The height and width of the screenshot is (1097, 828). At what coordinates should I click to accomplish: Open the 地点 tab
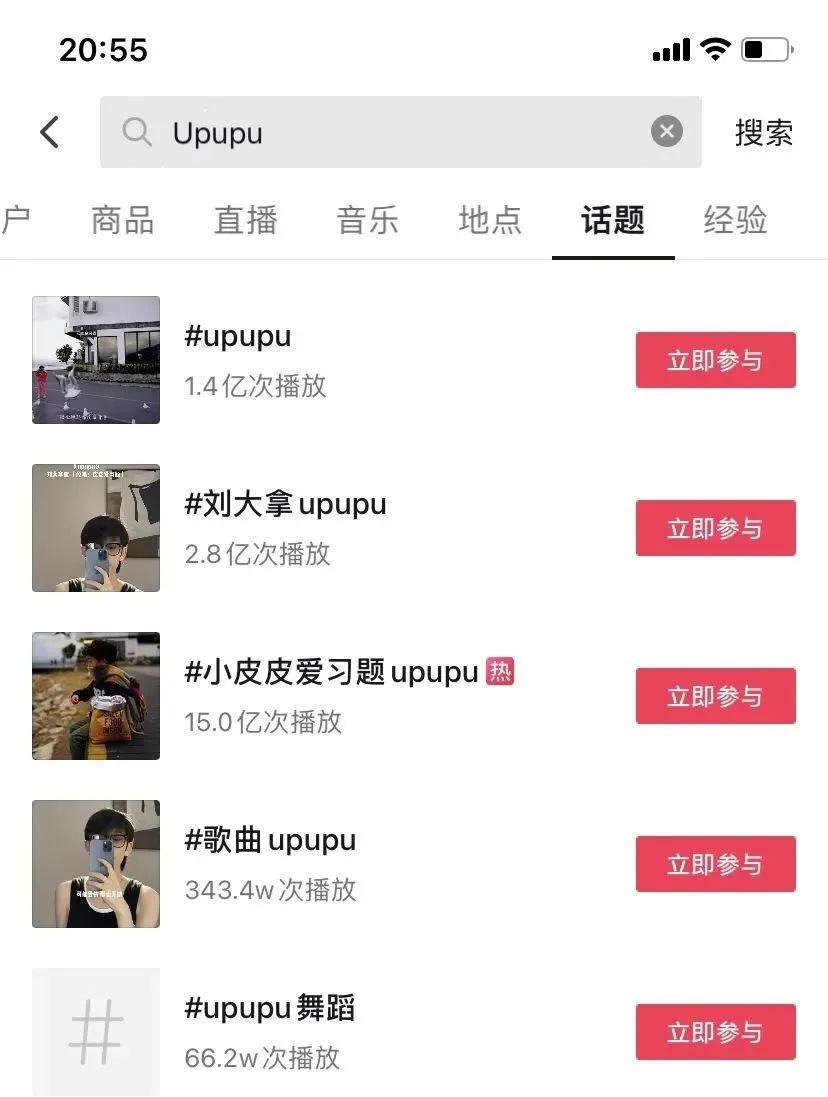pos(489,221)
